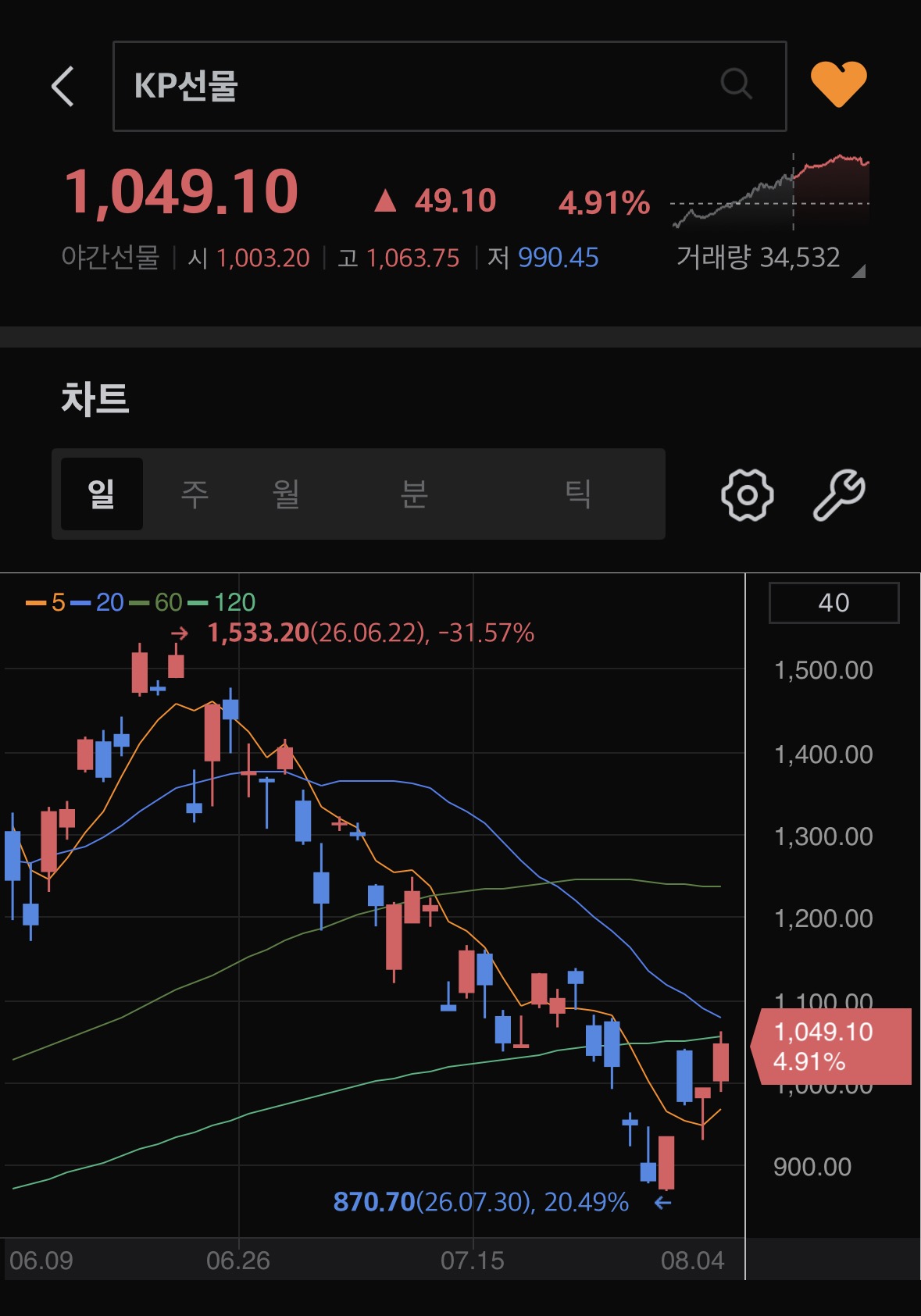This screenshot has width=921, height=1316.
Task: Open the chart tools wrench icon
Action: click(840, 494)
